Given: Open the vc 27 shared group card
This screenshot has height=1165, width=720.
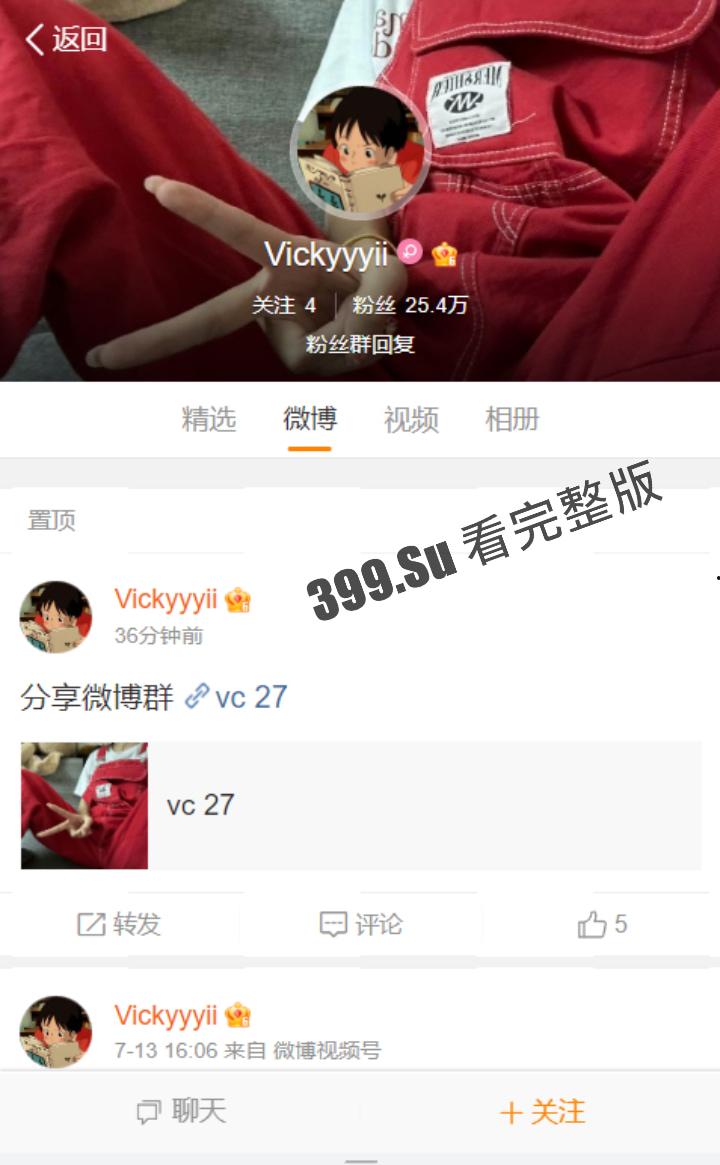Looking at the screenshot, I should click(x=360, y=805).
